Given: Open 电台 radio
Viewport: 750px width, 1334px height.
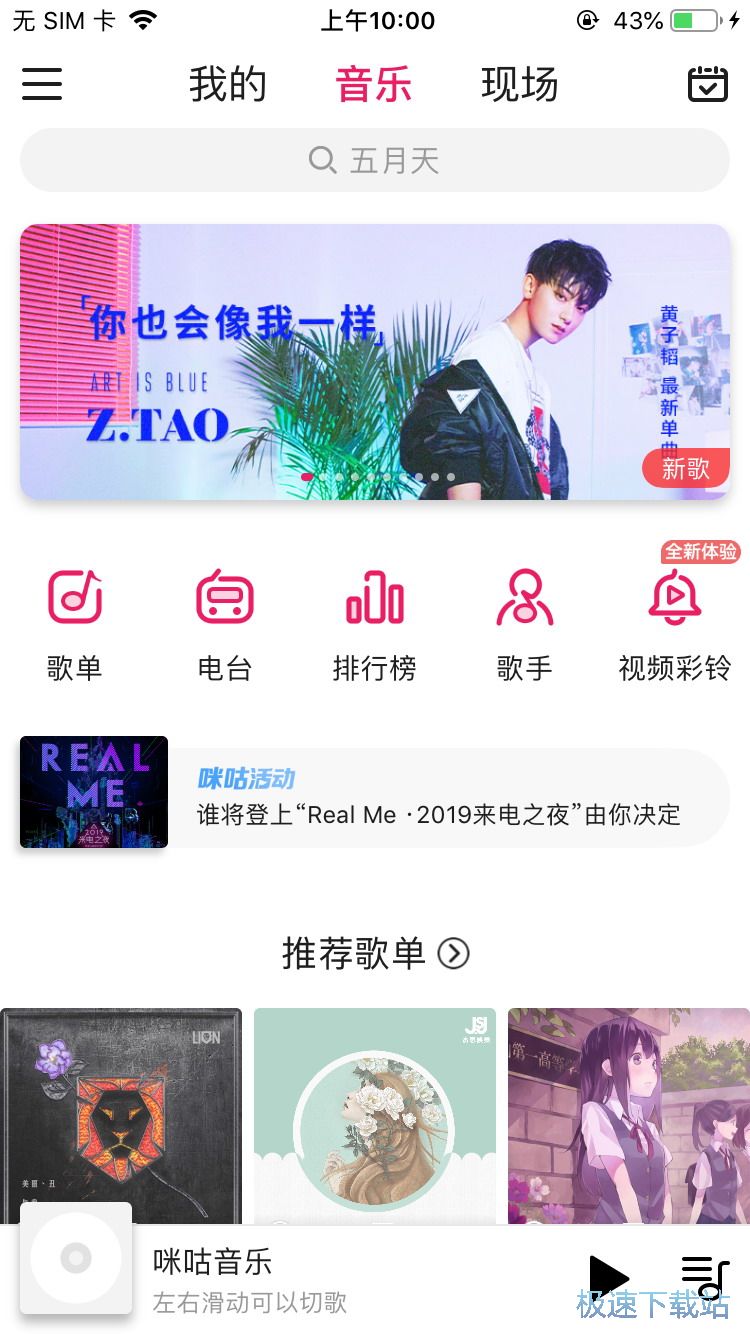Looking at the screenshot, I should click(x=225, y=622).
